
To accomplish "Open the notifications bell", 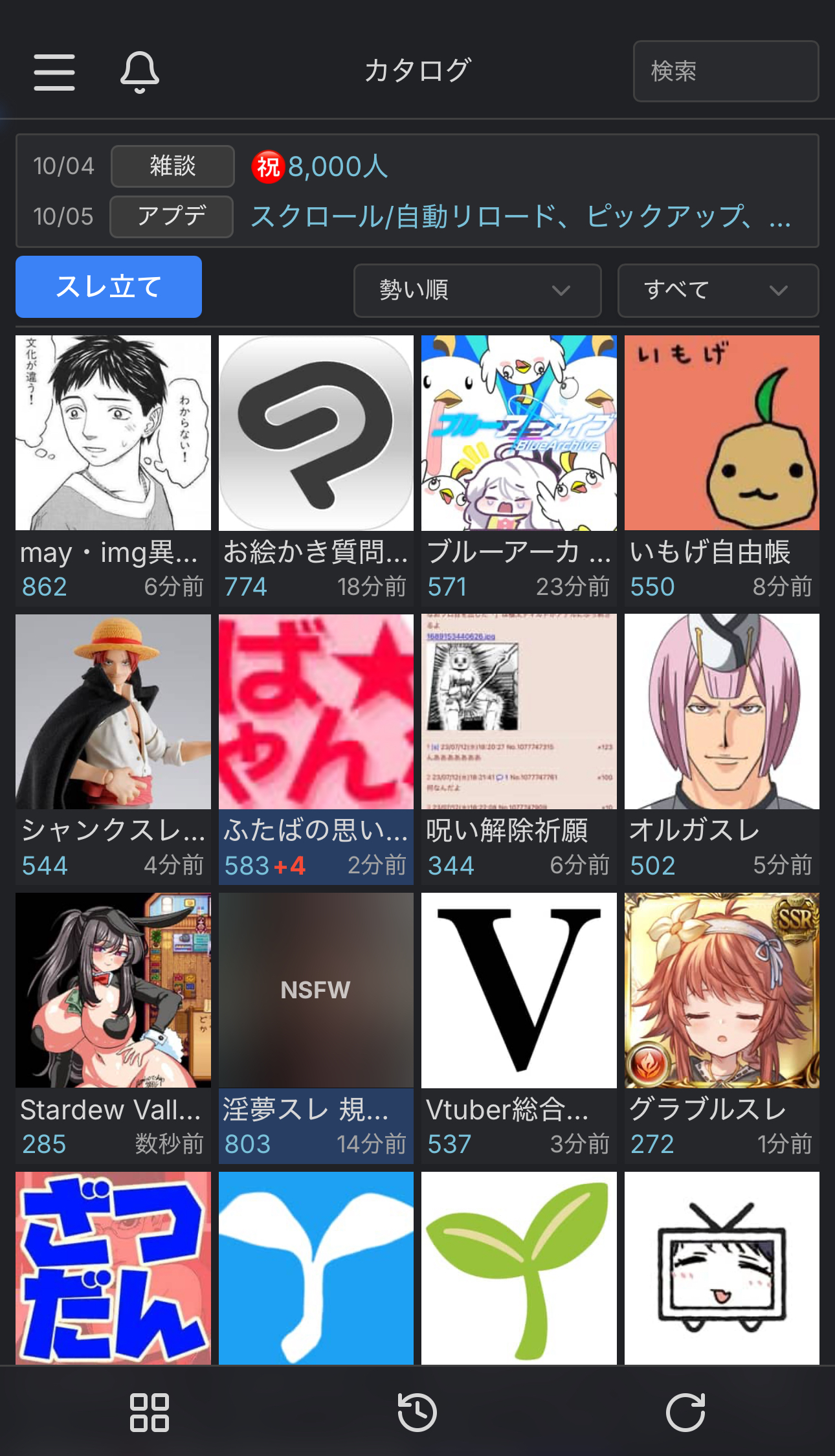I will 139,72.
